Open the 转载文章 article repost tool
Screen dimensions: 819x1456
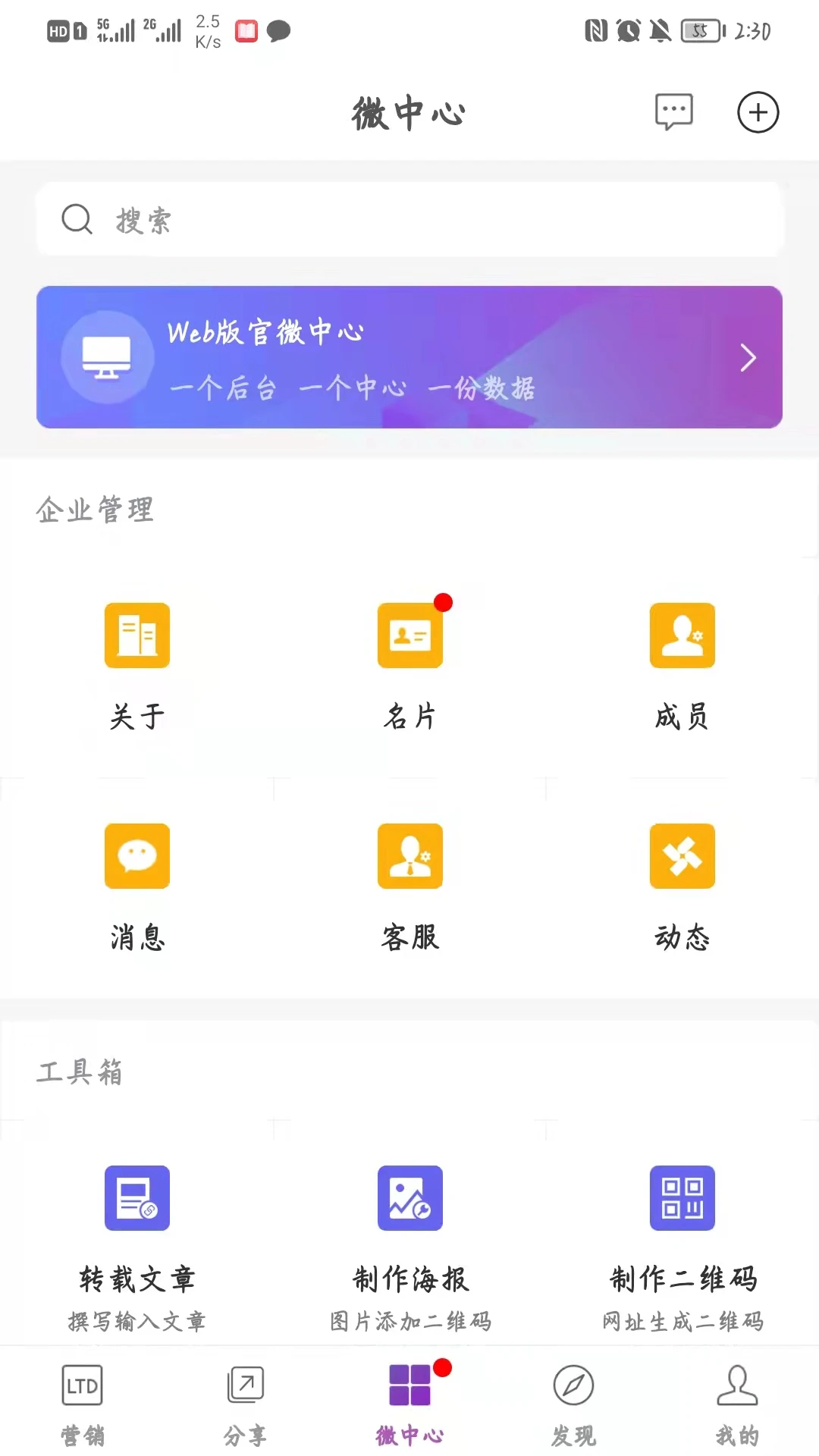pyautogui.click(x=137, y=1197)
